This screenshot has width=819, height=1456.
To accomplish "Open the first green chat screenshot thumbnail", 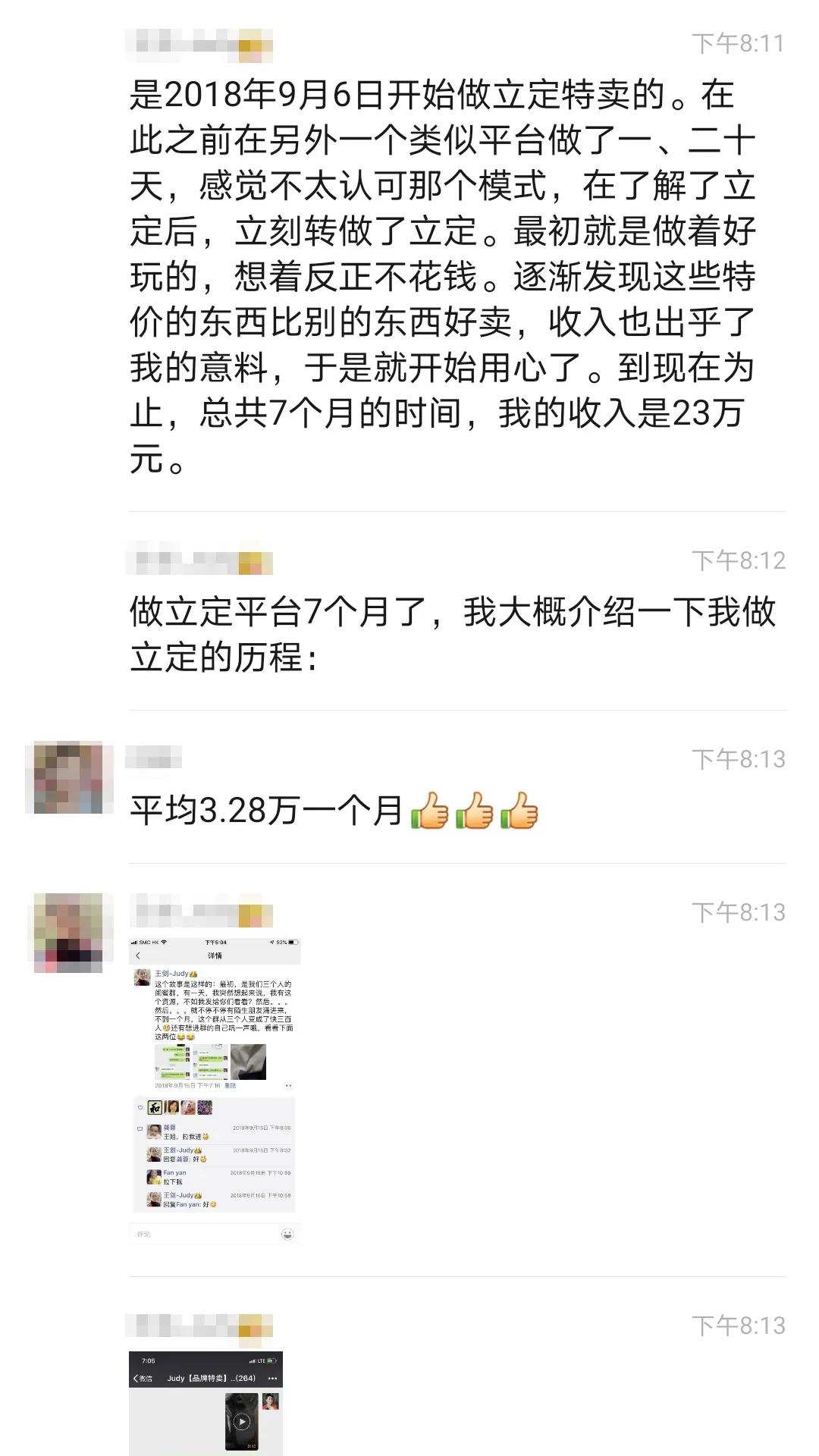I will 171,1062.
